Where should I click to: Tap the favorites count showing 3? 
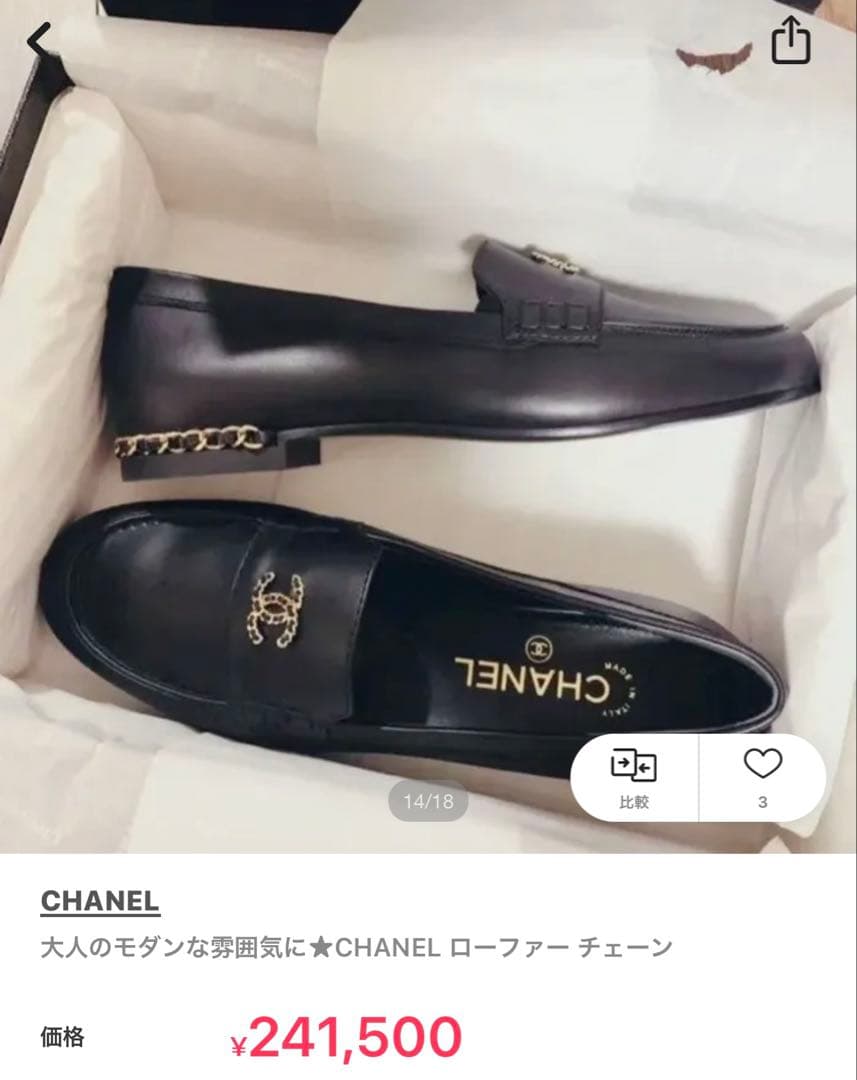[764, 800]
